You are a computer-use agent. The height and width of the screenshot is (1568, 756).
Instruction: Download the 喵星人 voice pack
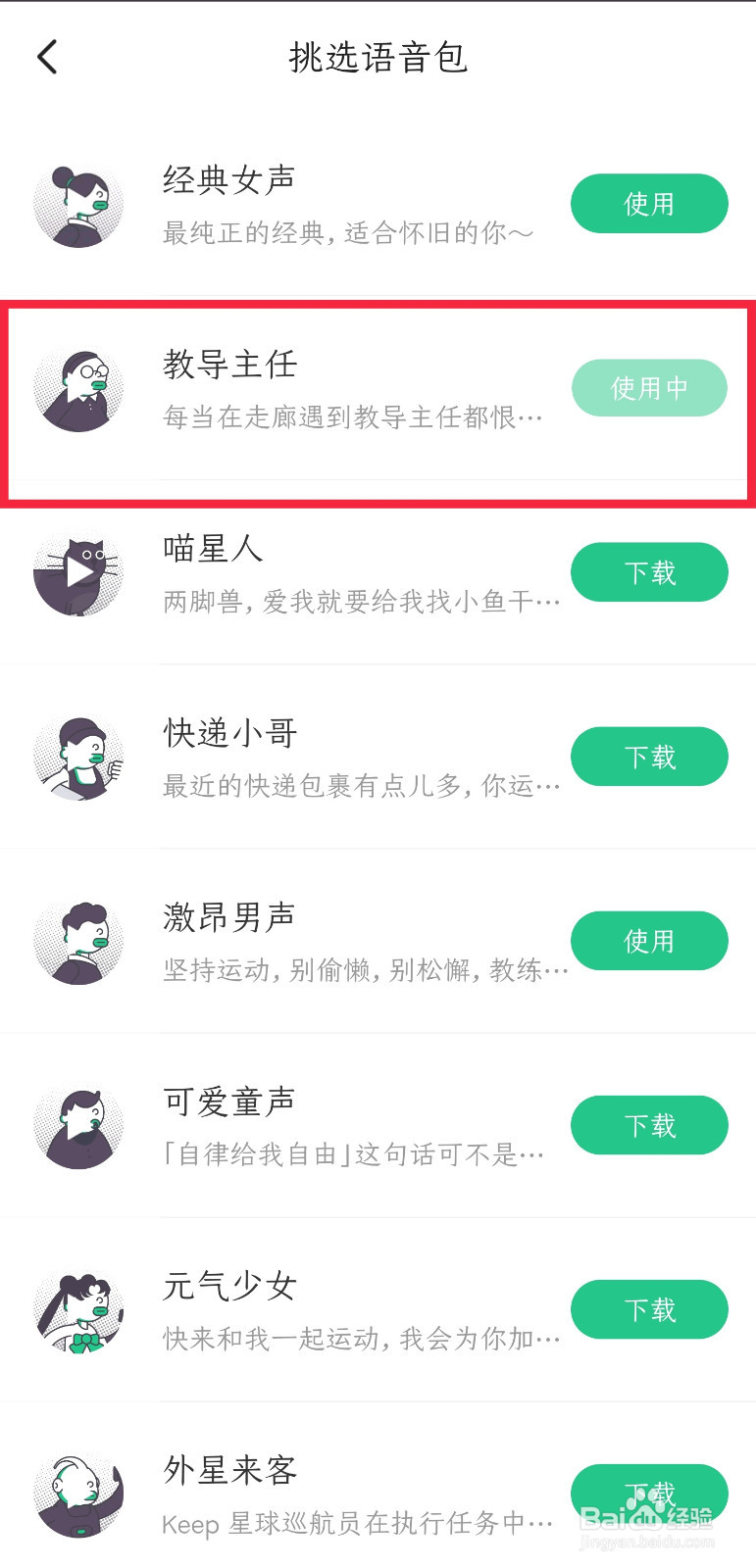pyautogui.click(x=649, y=572)
